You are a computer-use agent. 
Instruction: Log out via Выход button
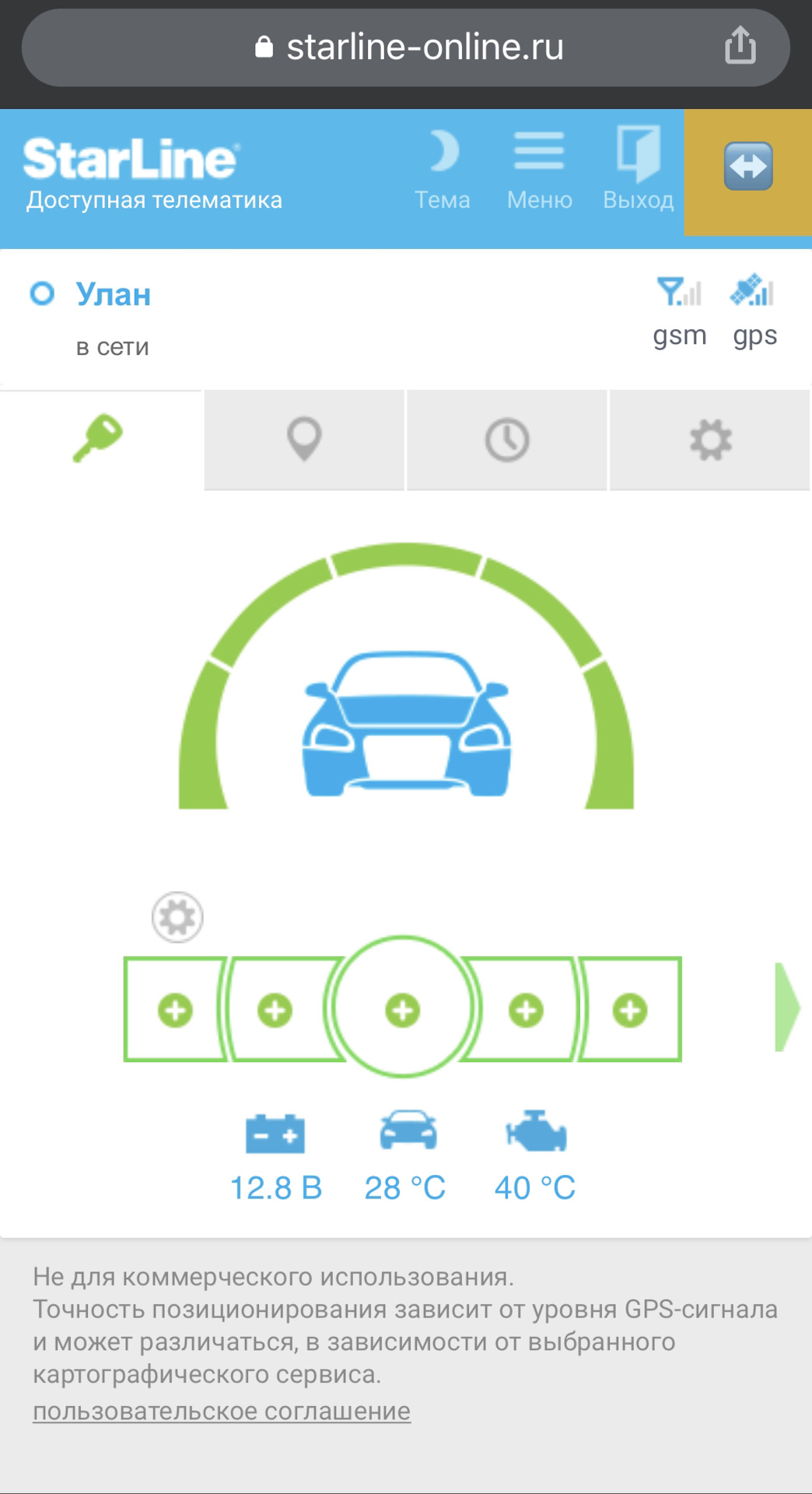pos(639,170)
